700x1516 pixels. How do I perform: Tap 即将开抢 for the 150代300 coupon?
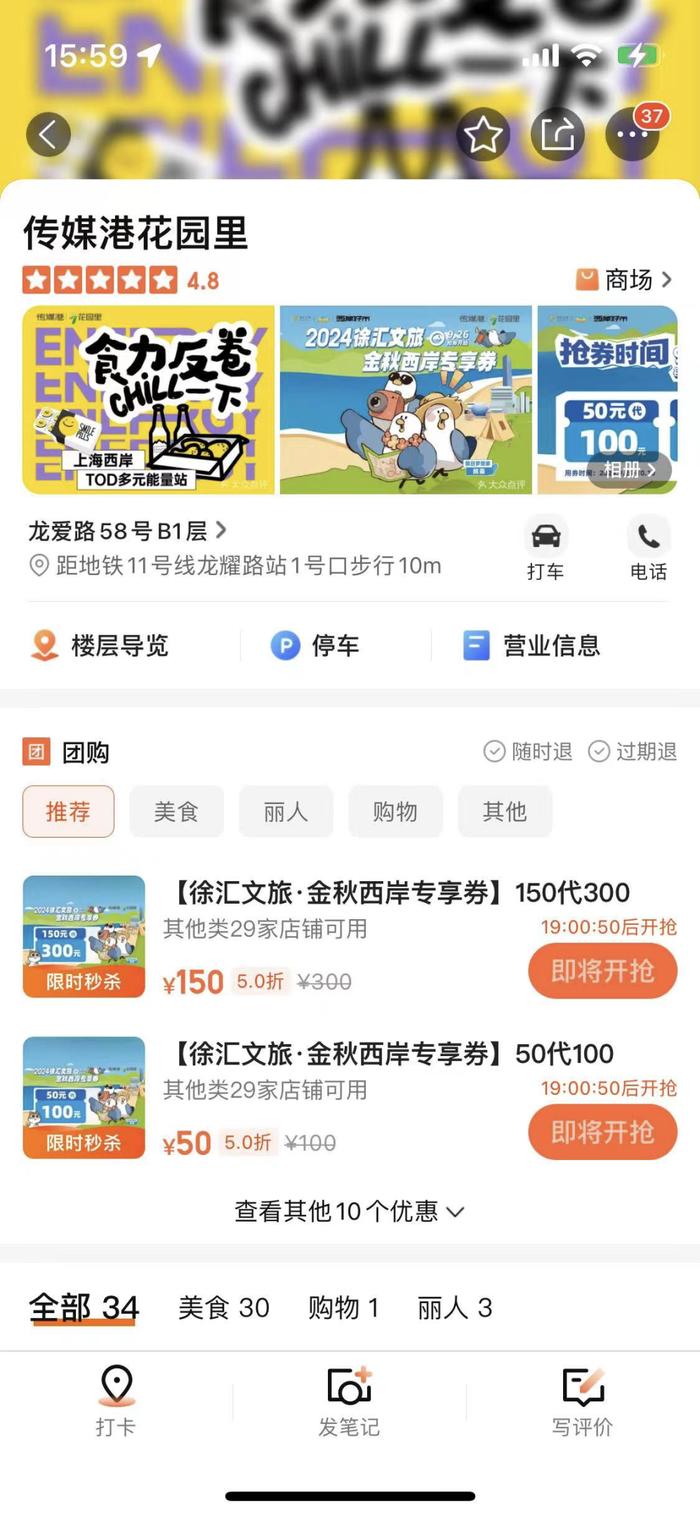pos(602,970)
